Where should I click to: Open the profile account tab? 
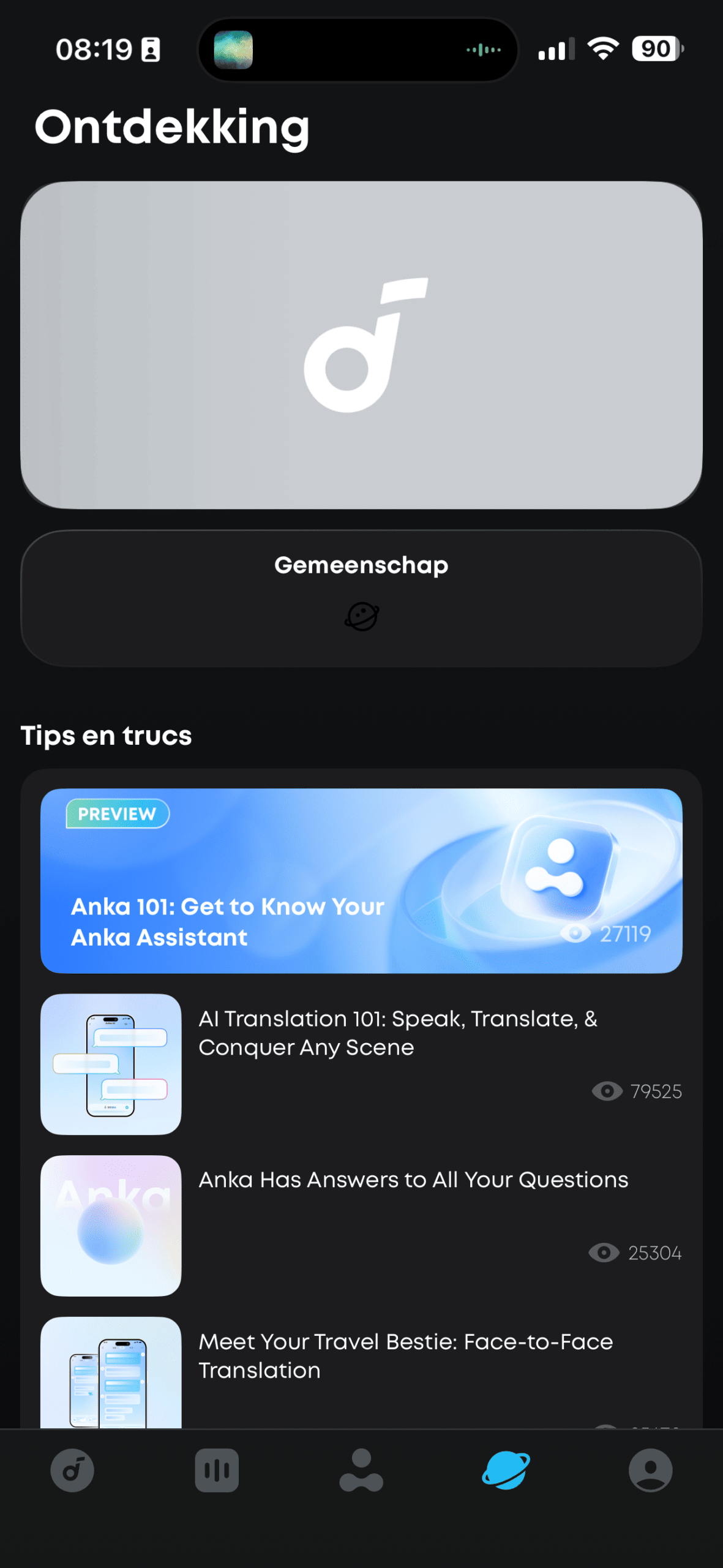pos(650,1470)
